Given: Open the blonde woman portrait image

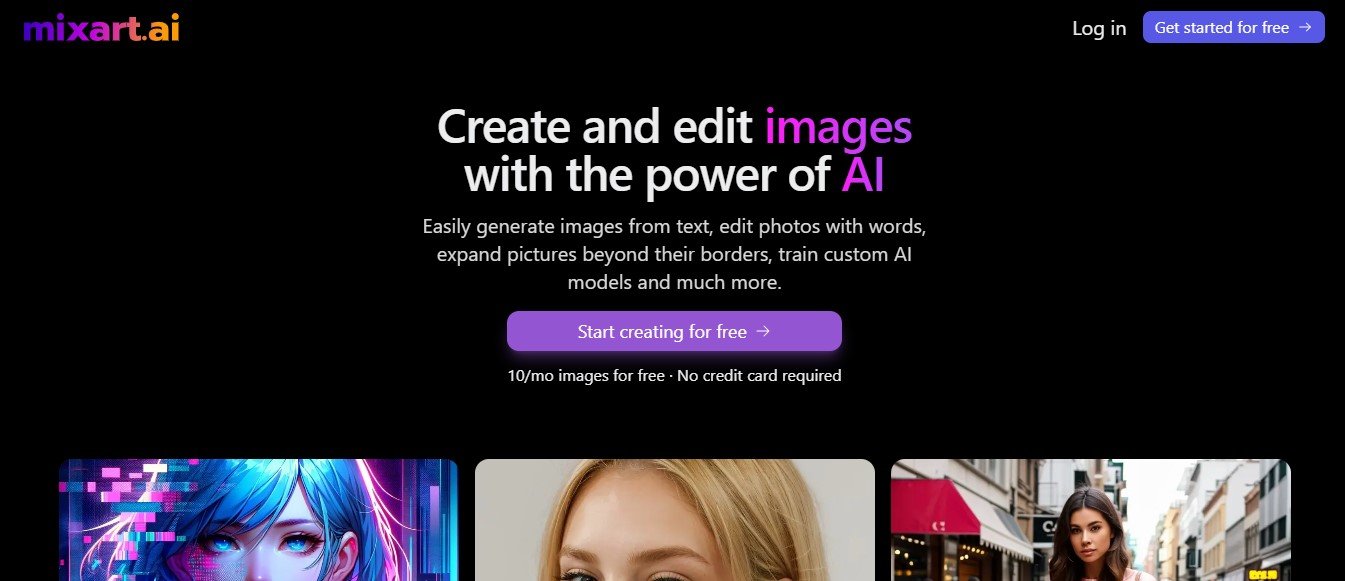Looking at the screenshot, I should (674, 520).
